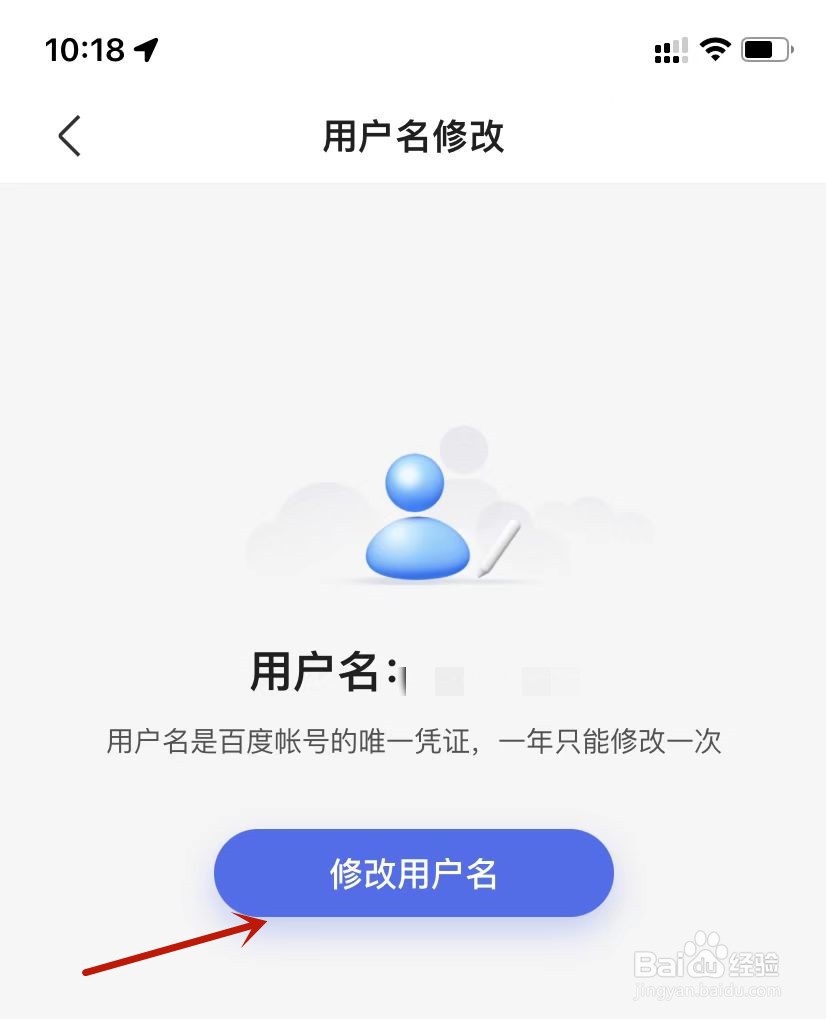826x1019 pixels.
Task: Go back using the top-left arrow
Action: [70, 136]
